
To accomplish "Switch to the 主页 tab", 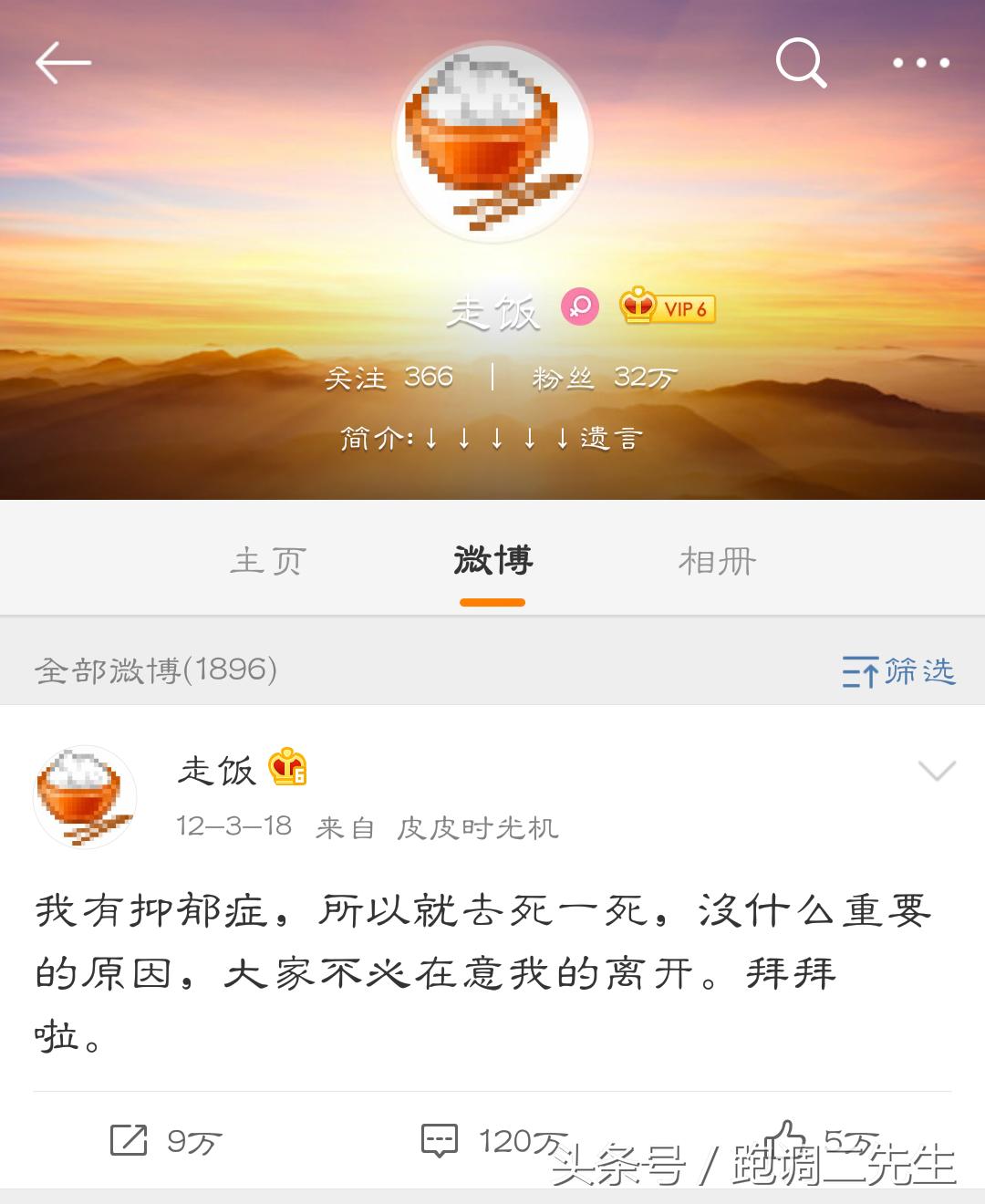I will [x=269, y=561].
